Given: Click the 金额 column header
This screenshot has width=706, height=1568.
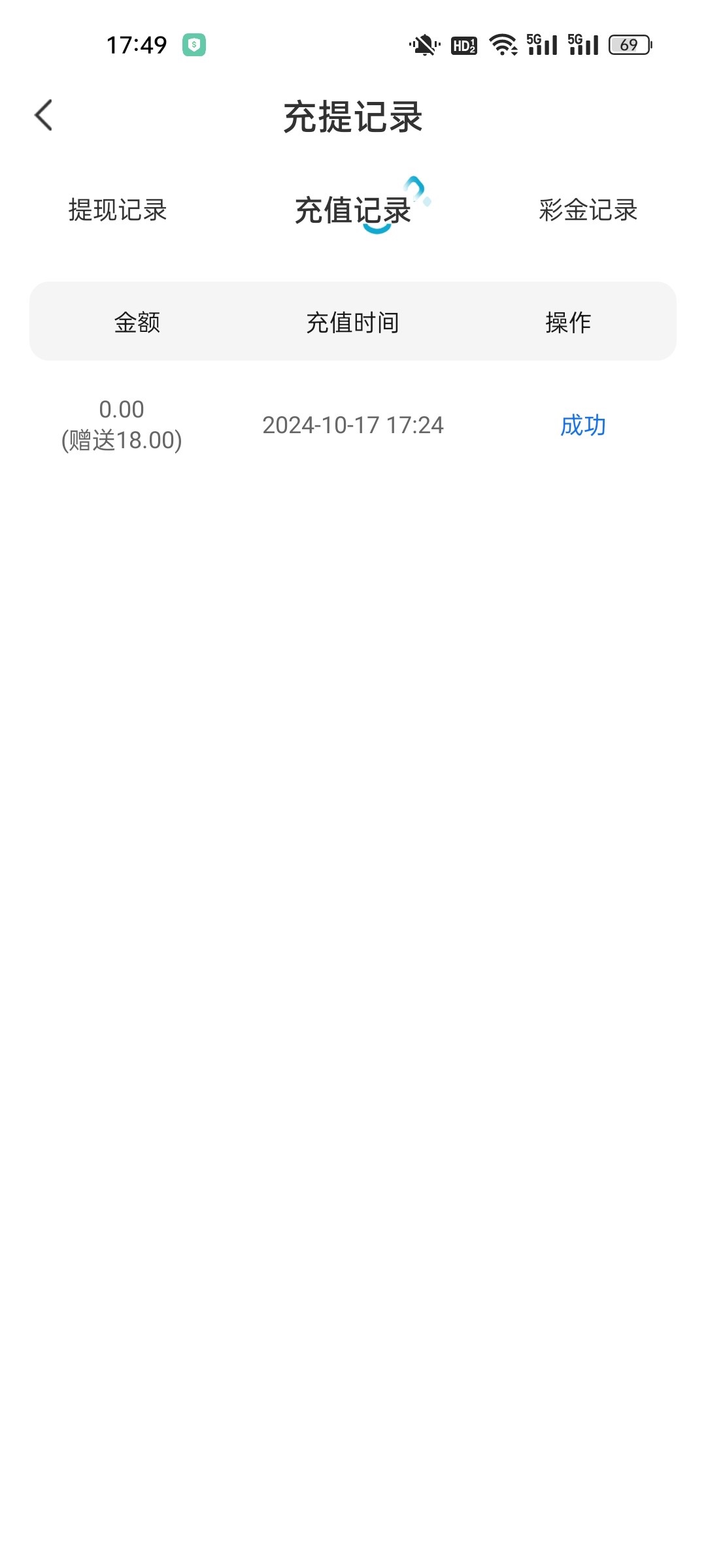Looking at the screenshot, I should (139, 321).
